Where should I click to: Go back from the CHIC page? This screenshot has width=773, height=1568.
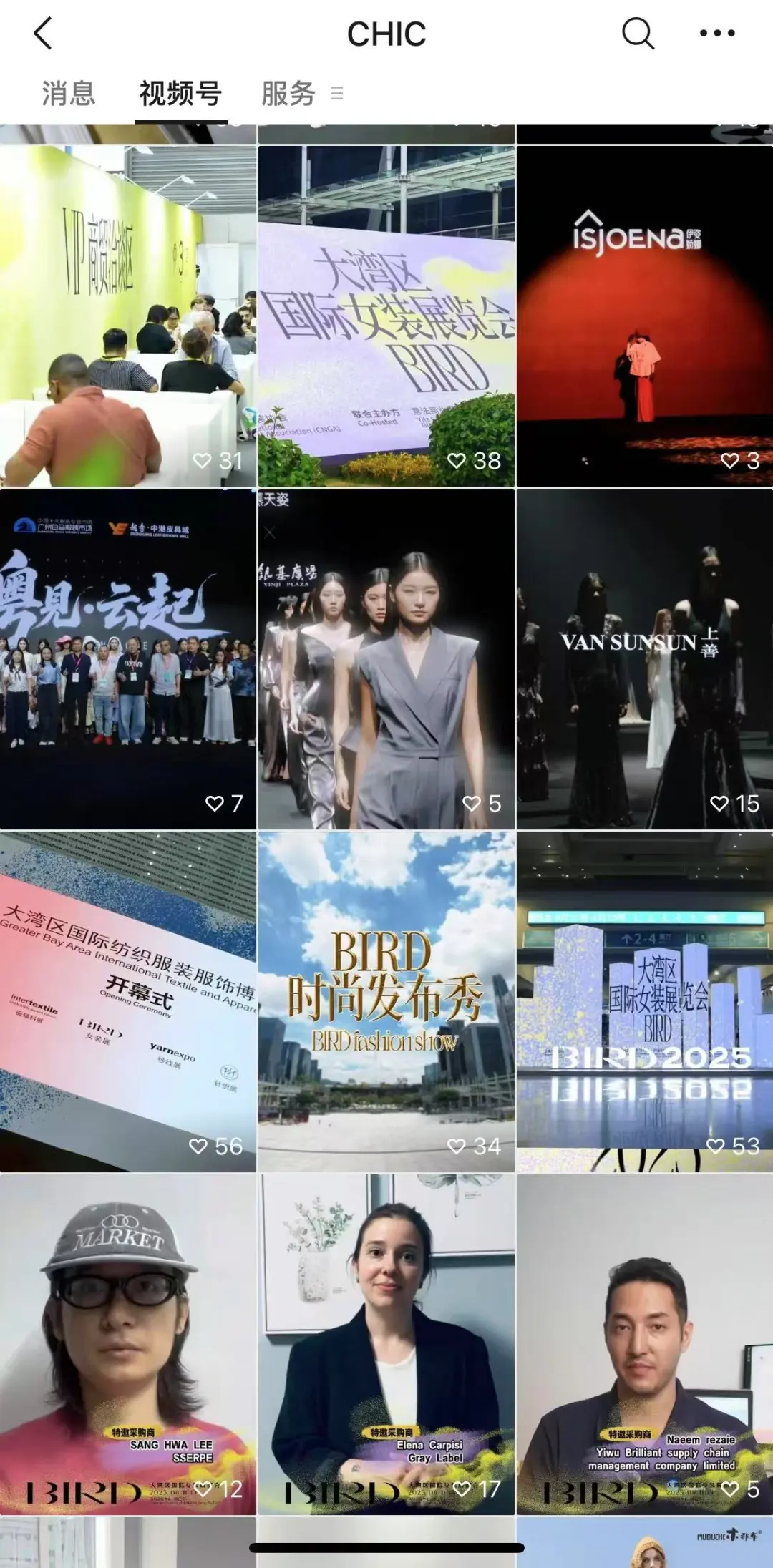click(x=43, y=34)
